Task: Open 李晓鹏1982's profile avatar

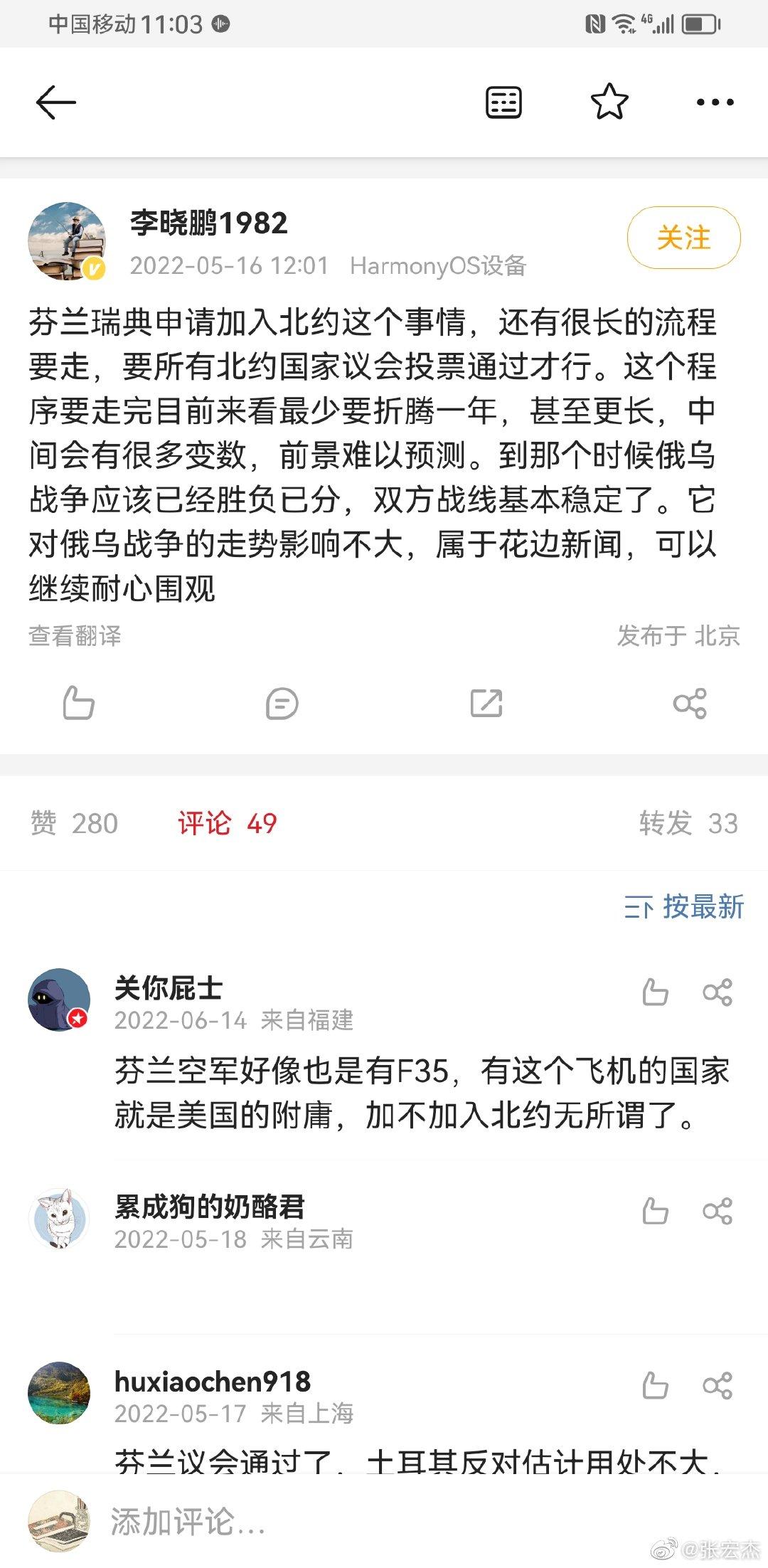Action: point(66,241)
